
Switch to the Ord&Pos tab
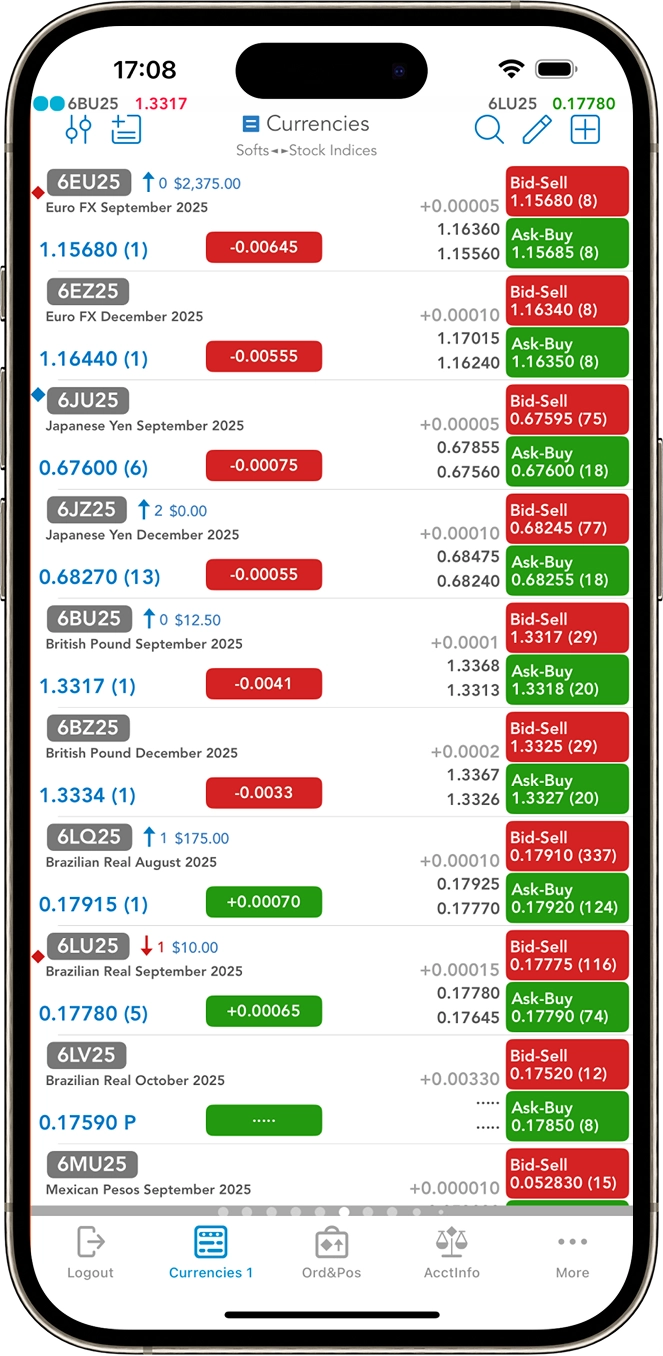point(331,1253)
